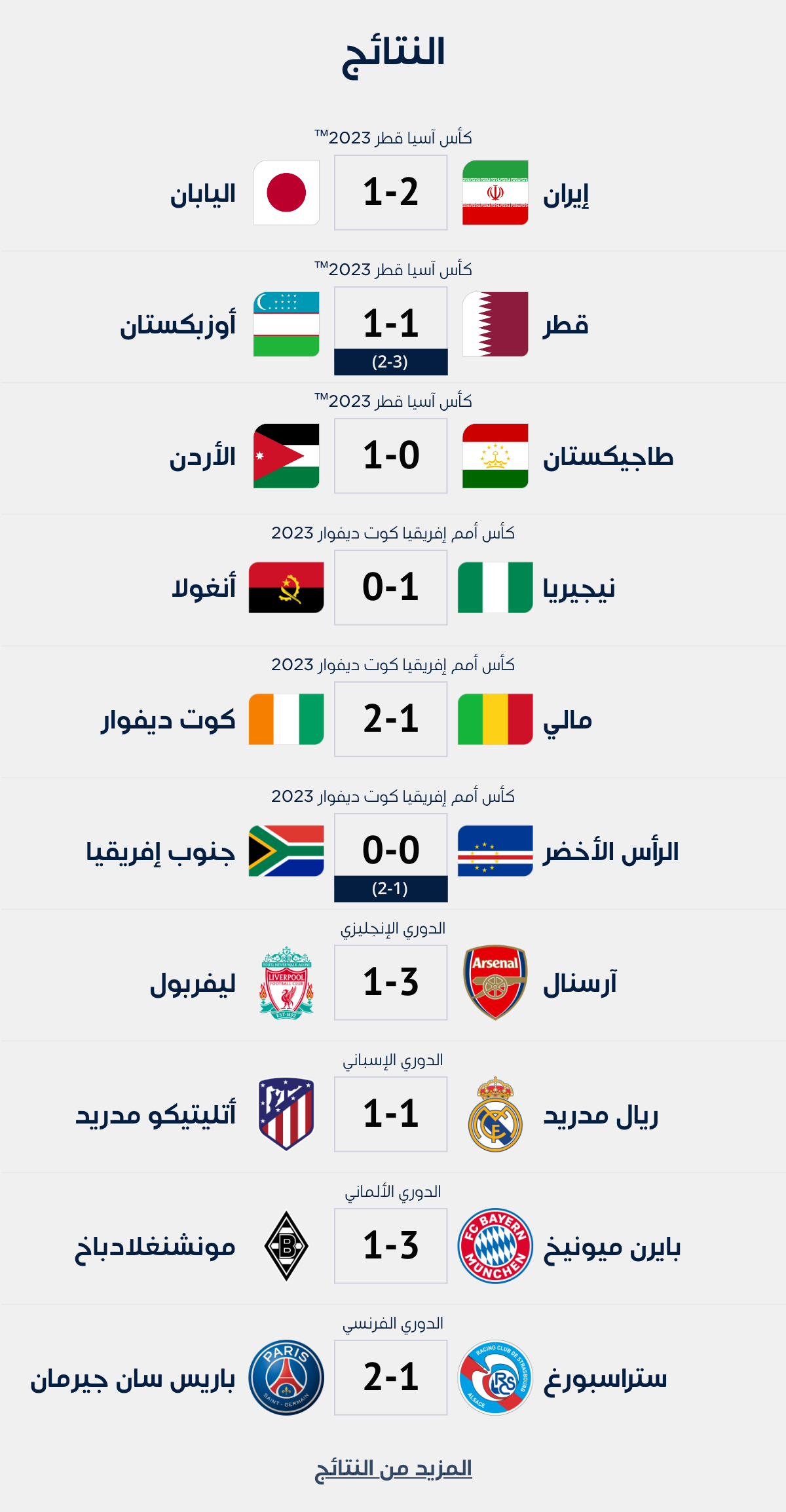Open the Qatar vs Uzbekistan match result
786x1512 pixels.
tap(391, 325)
